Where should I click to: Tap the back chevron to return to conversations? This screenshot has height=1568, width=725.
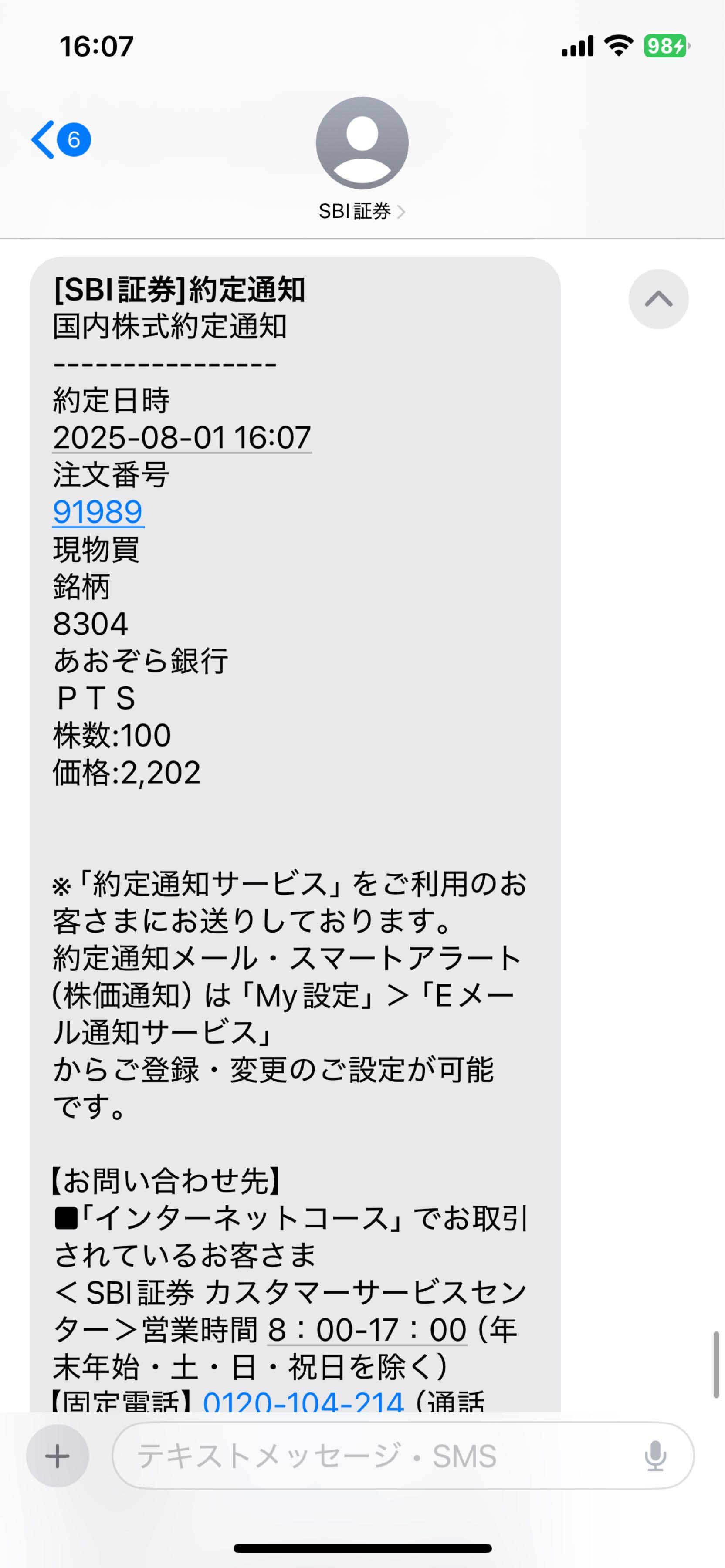(x=43, y=139)
